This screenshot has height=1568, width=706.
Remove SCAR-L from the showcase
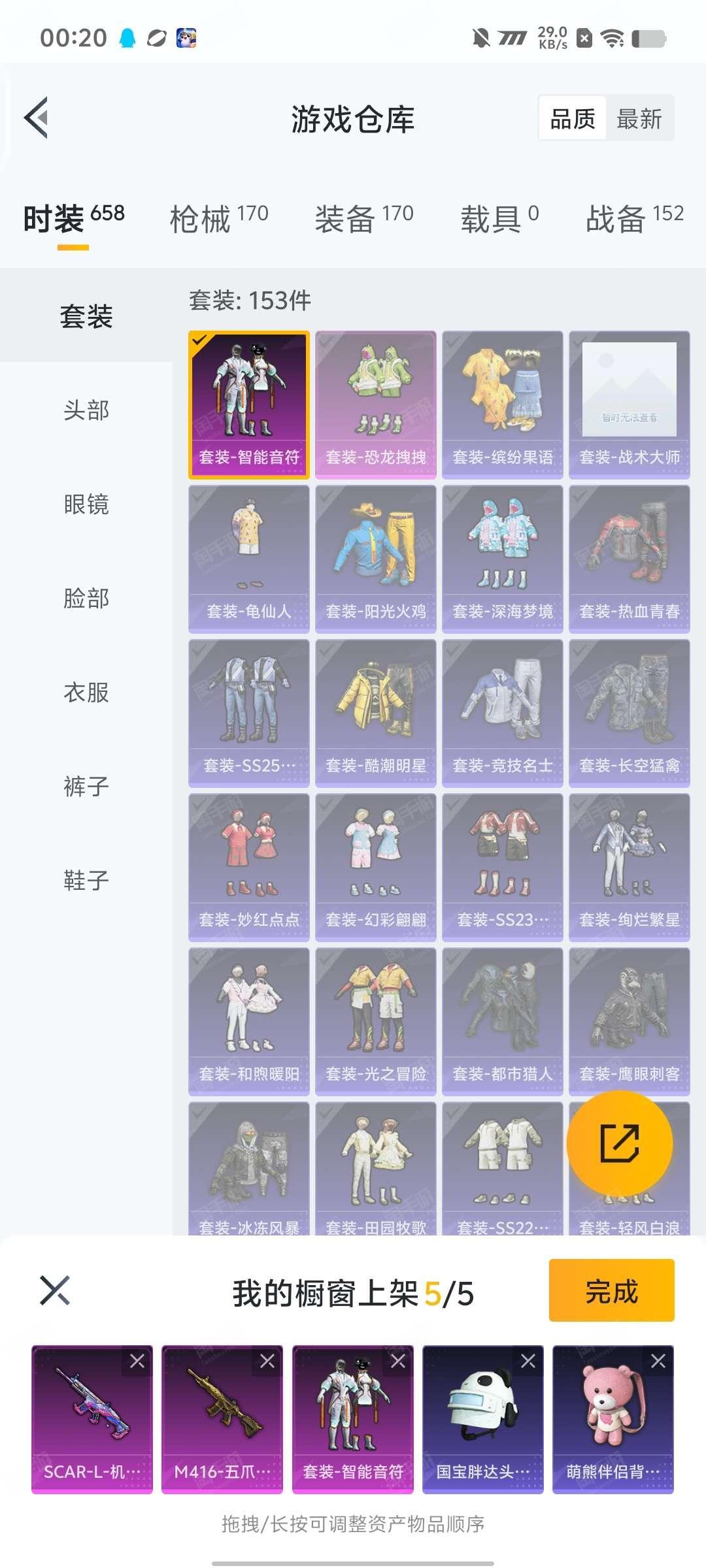pos(137,1362)
